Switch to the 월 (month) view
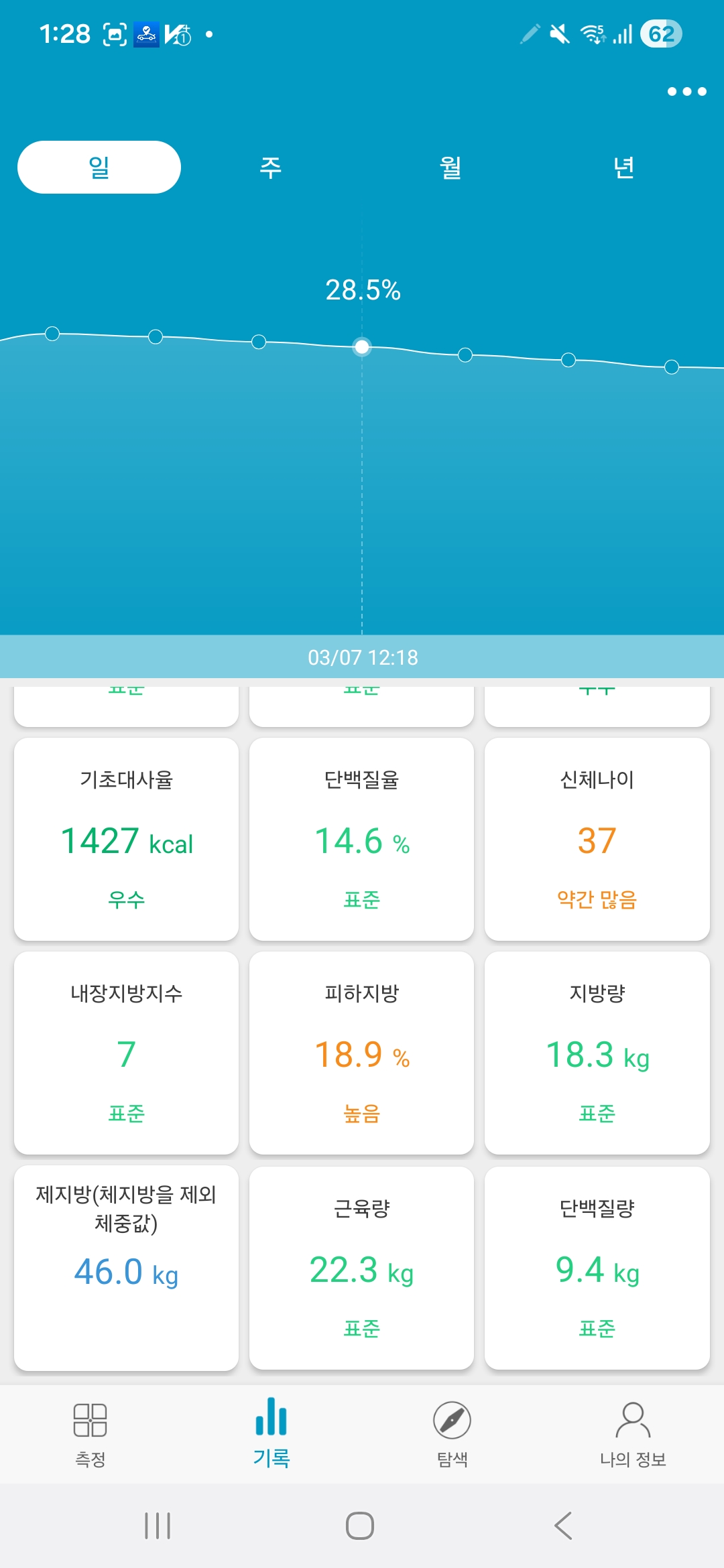 pyautogui.click(x=450, y=168)
